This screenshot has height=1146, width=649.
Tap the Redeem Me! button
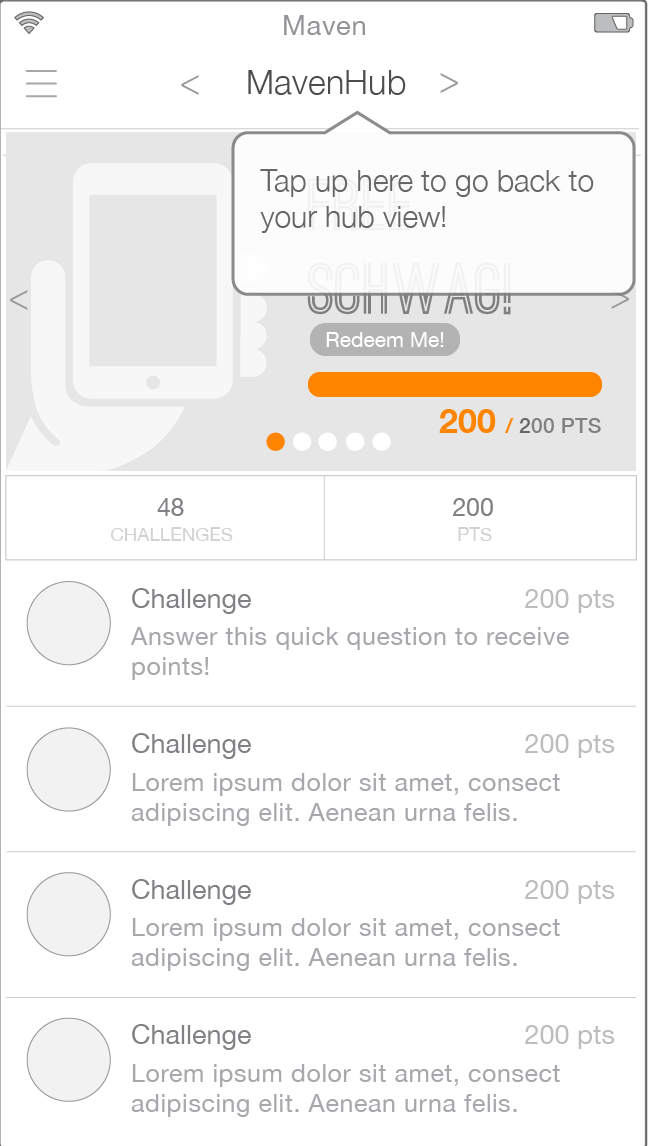pyautogui.click(x=384, y=340)
